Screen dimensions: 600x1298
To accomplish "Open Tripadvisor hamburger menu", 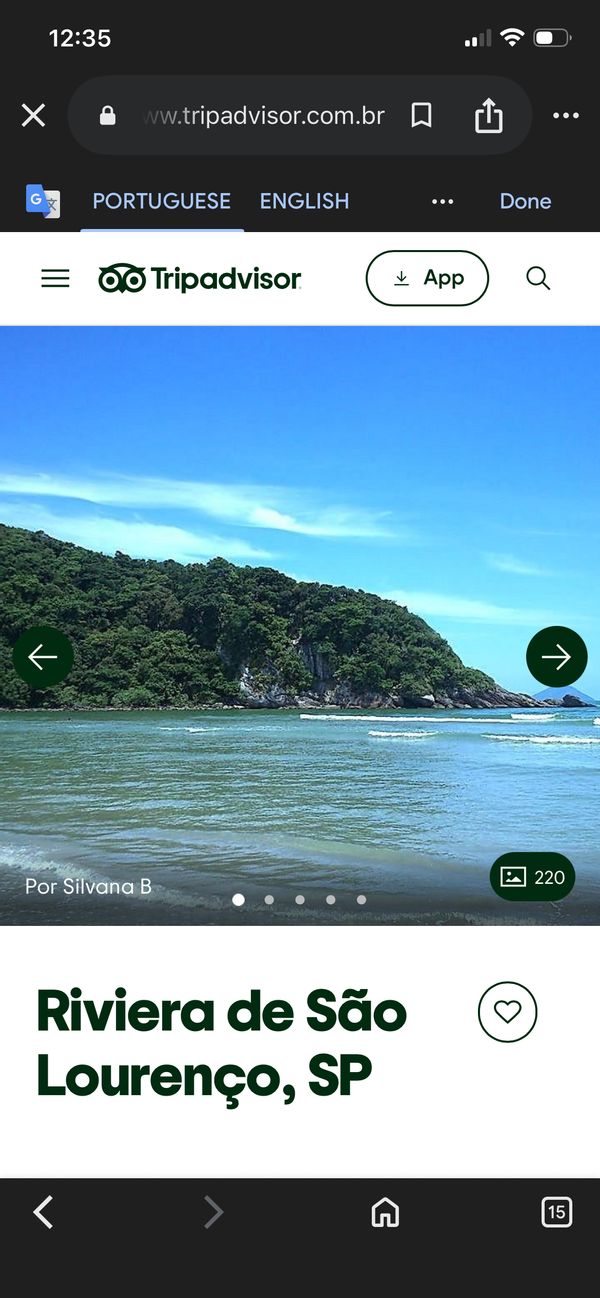I will coord(55,279).
